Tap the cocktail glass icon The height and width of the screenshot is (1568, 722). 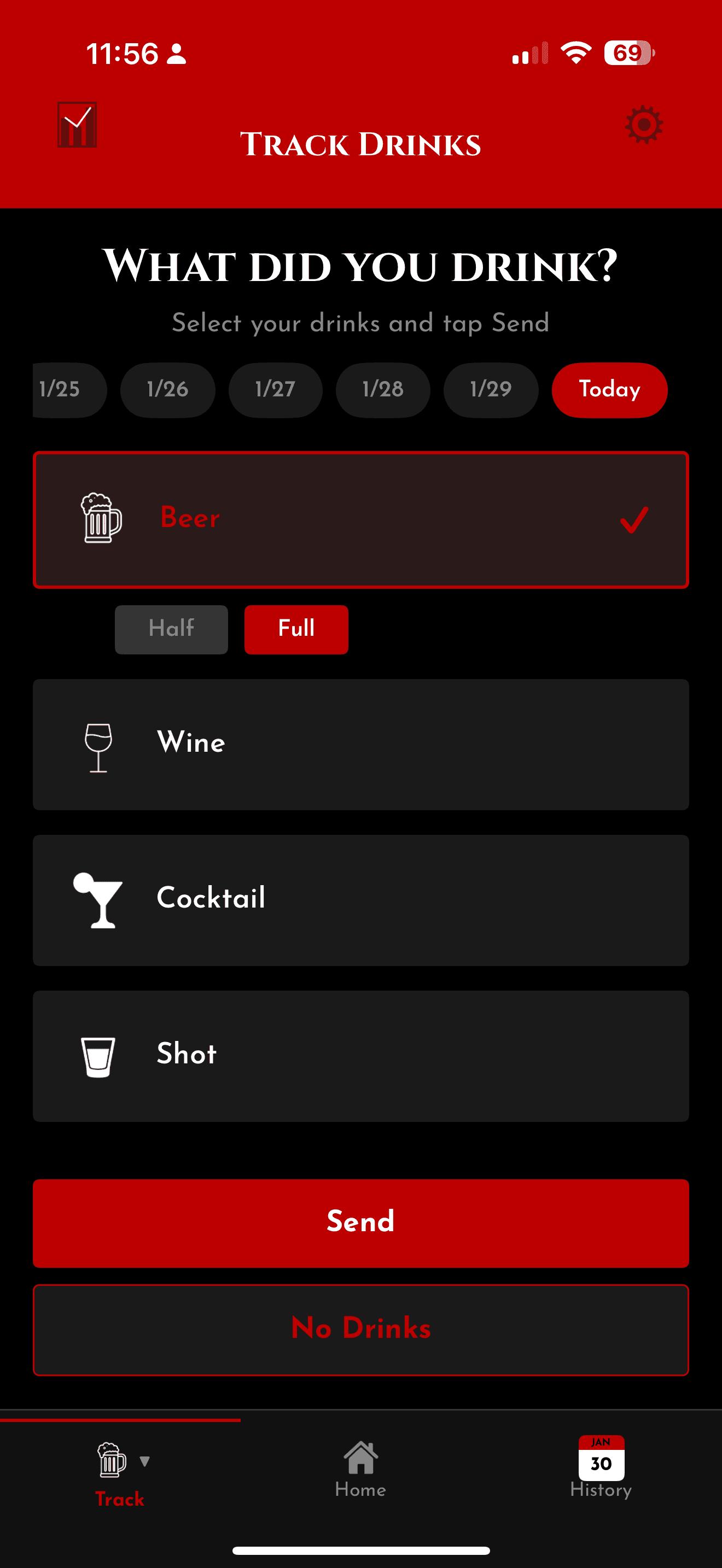point(99,900)
